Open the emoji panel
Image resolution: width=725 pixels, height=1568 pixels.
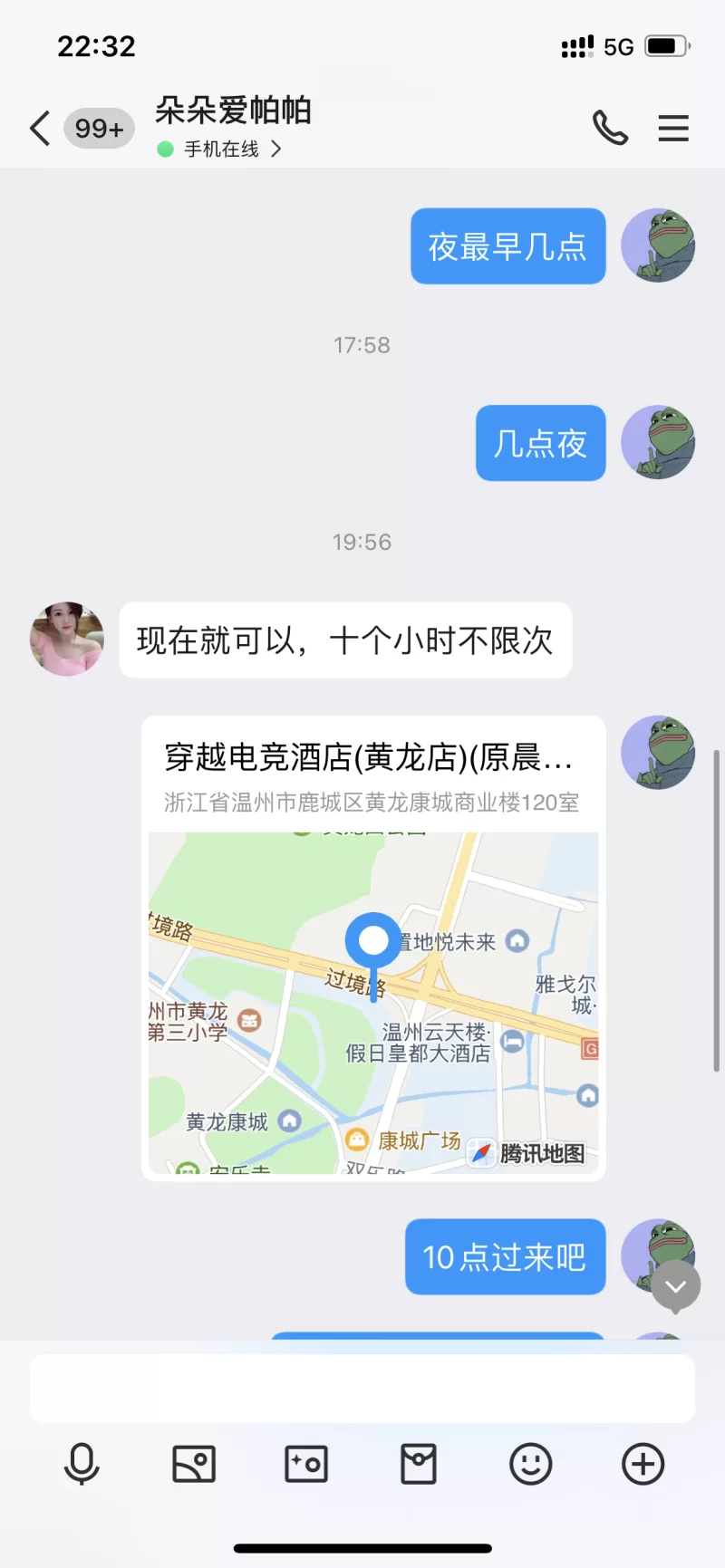[x=531, y=1464]
